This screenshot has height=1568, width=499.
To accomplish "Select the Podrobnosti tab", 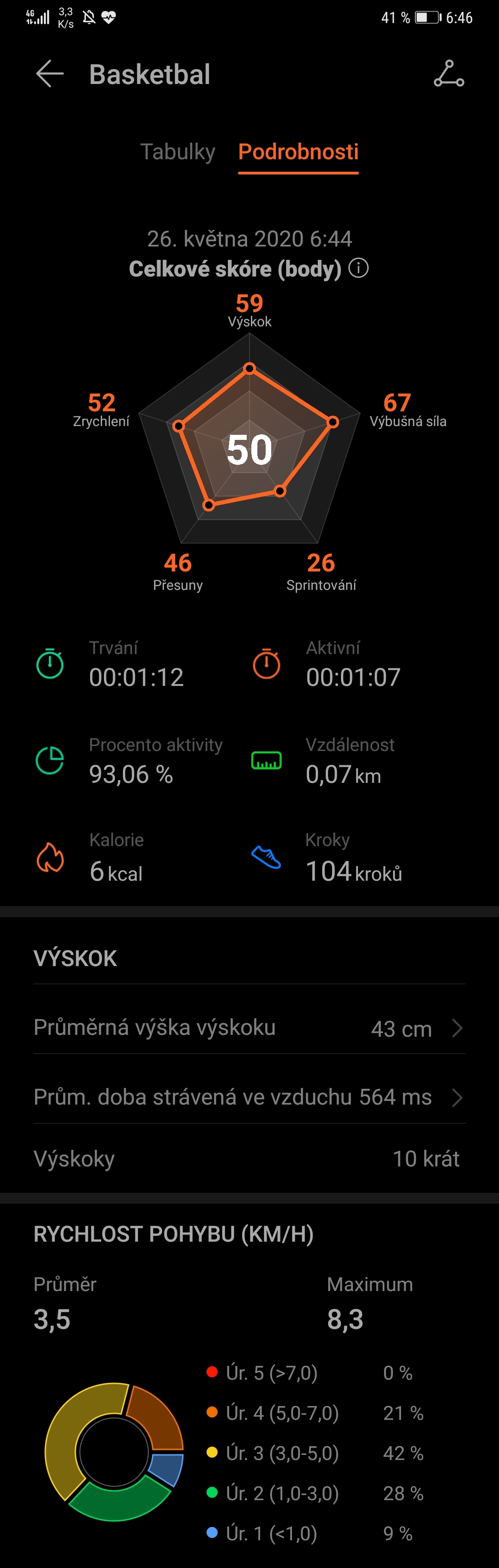I will (x=298, y=151).
